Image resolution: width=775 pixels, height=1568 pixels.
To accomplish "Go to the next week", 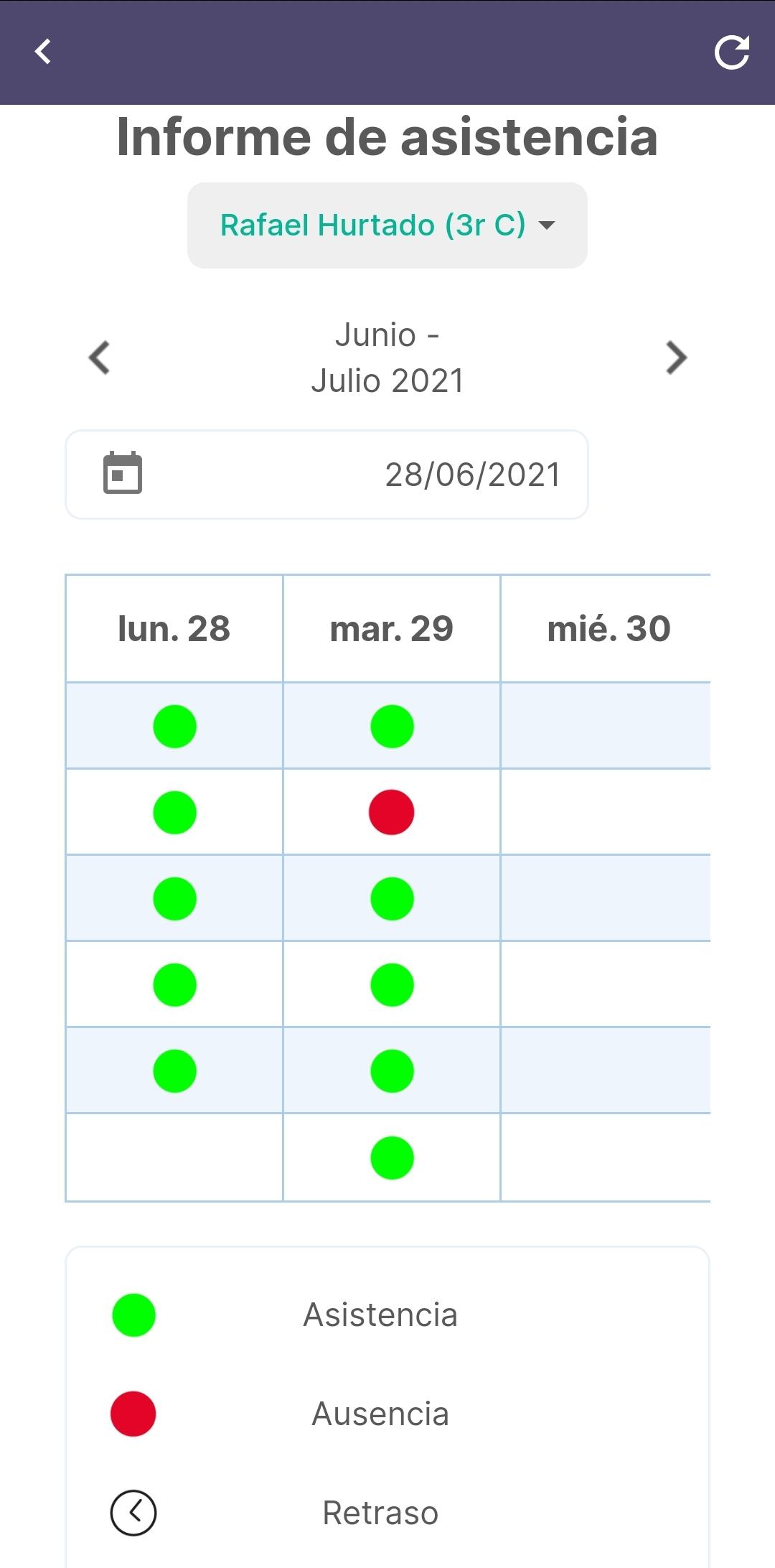I will 676,358.
